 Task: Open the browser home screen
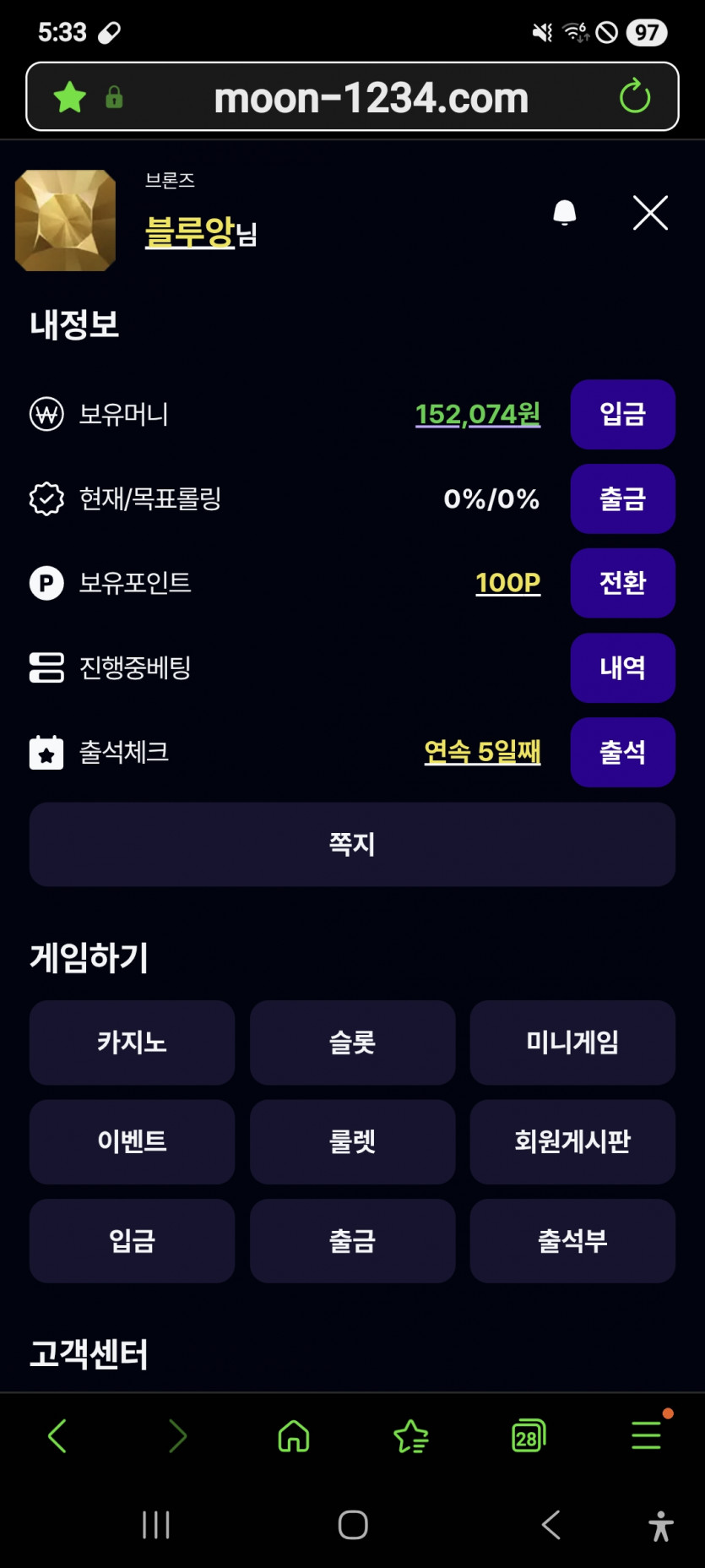tap(293, 1437)
